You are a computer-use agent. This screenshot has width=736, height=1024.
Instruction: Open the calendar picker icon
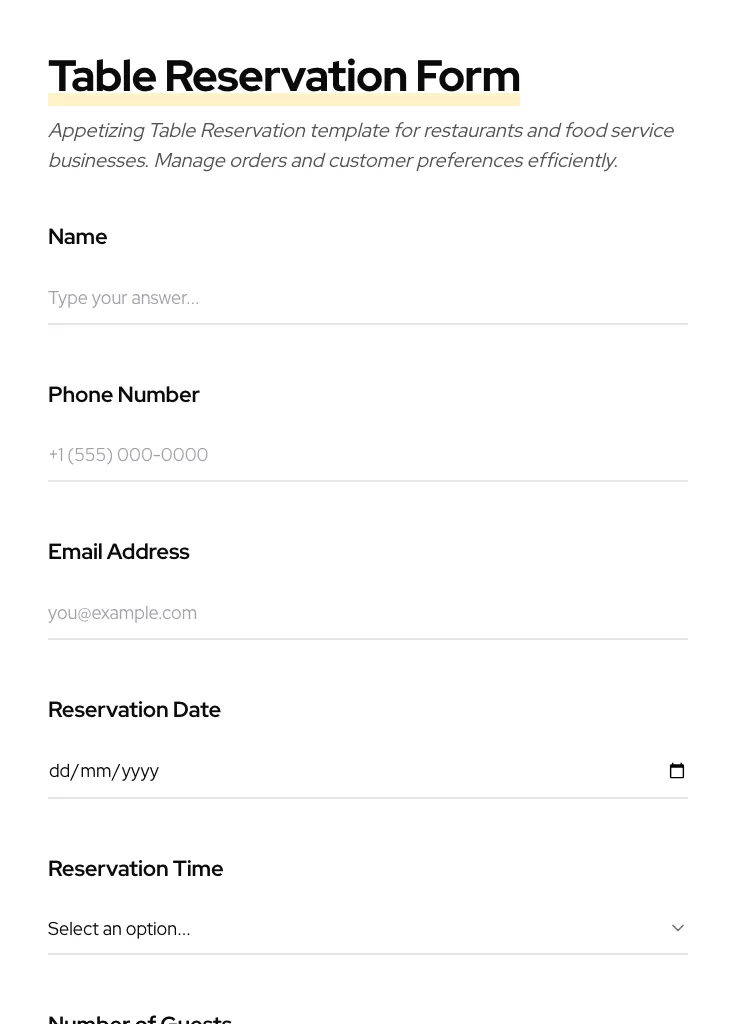click(x=677, y=771)
